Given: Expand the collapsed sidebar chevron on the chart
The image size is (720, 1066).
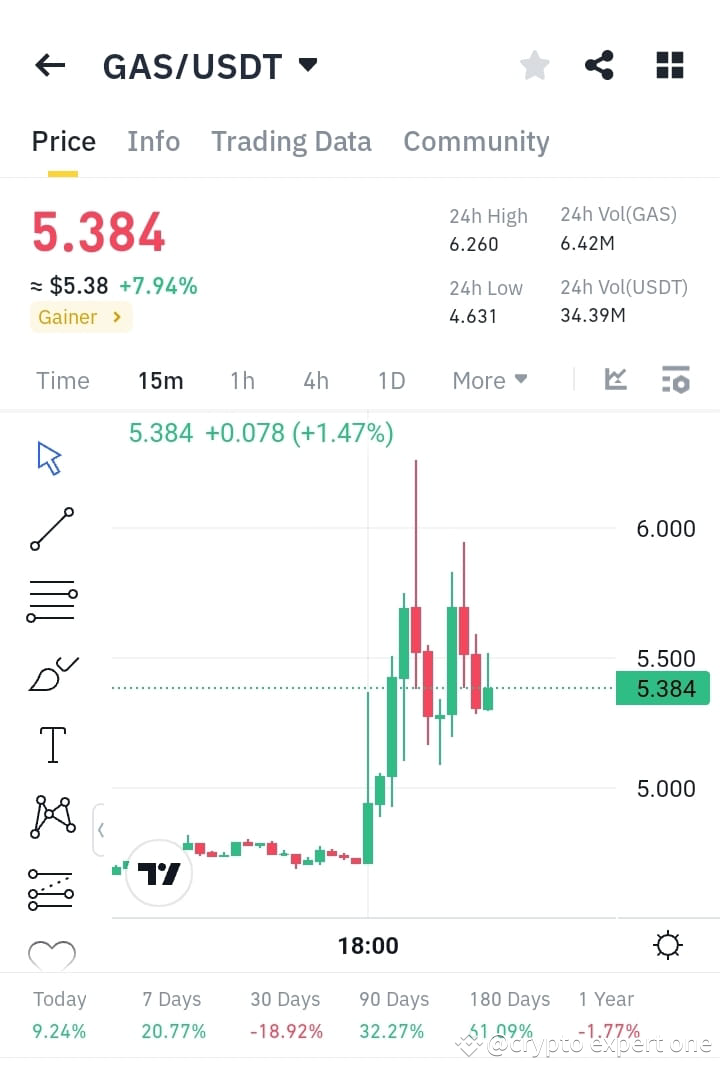Looking at the screenshot, I should coord(101,830).
